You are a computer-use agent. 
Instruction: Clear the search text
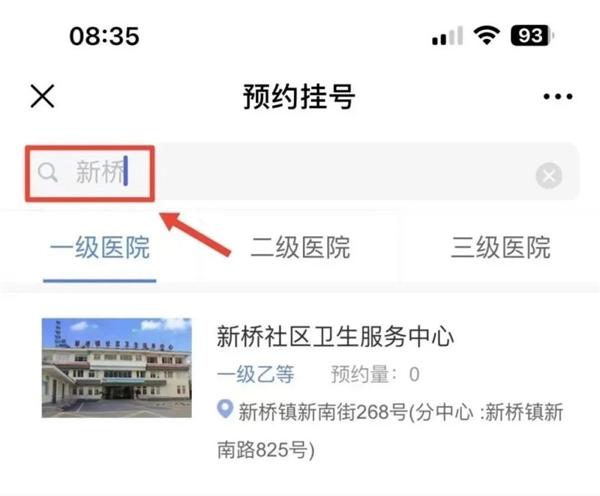pos(548,176)
